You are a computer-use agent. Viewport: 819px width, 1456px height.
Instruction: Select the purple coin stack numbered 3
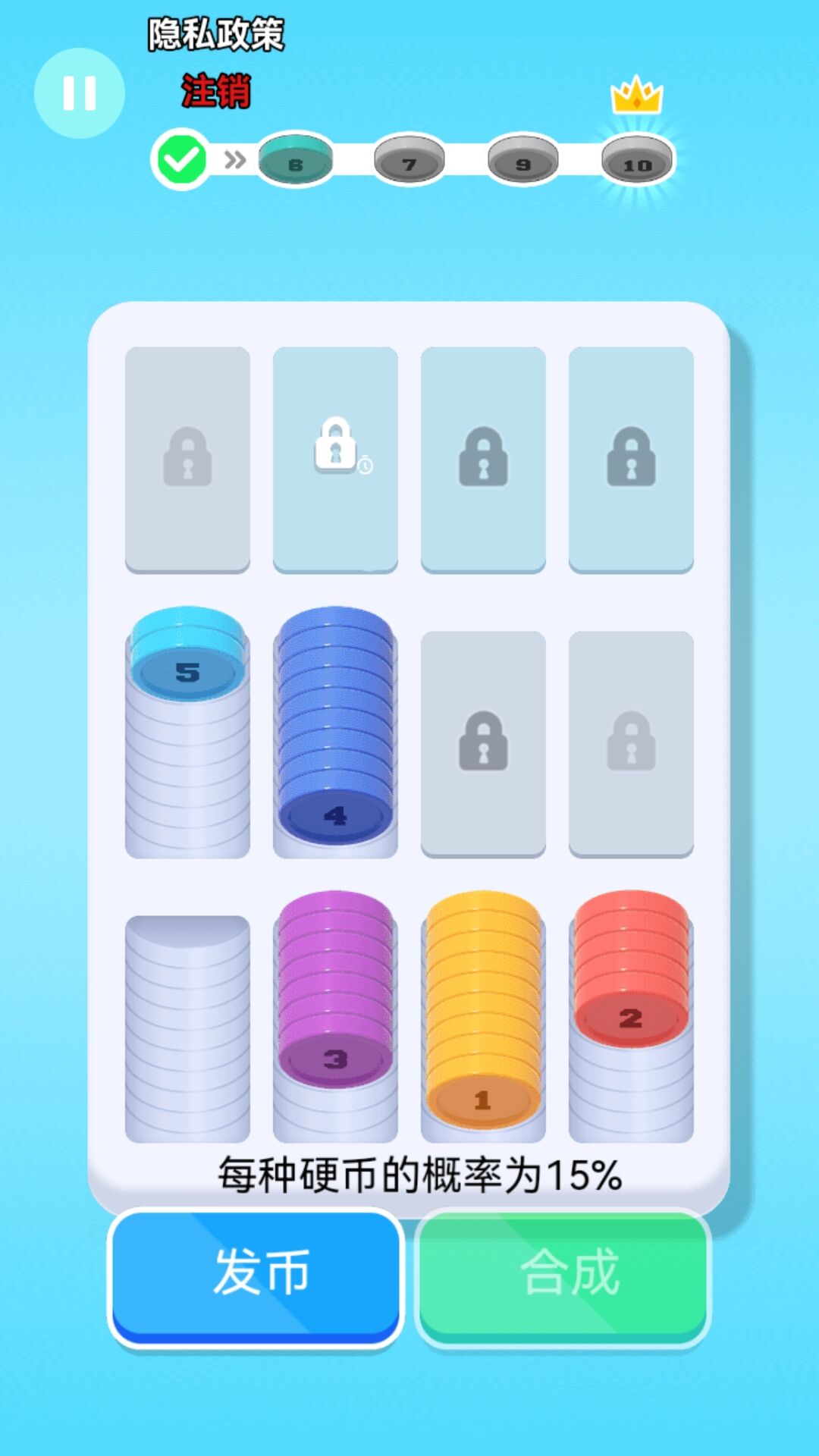pyautogui.click(x=335, y=1016)
